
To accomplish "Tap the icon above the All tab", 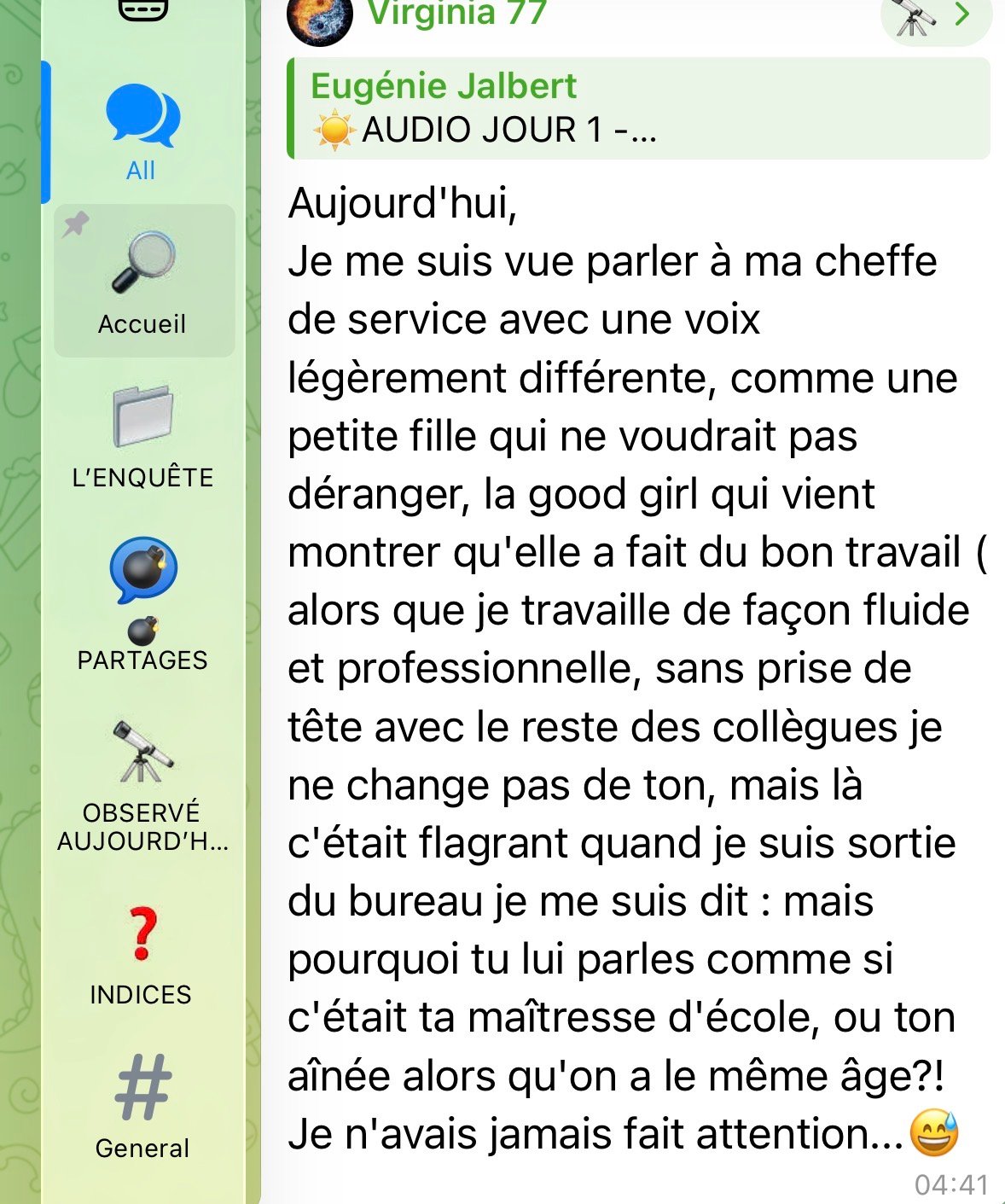I will tap(142, 9).
